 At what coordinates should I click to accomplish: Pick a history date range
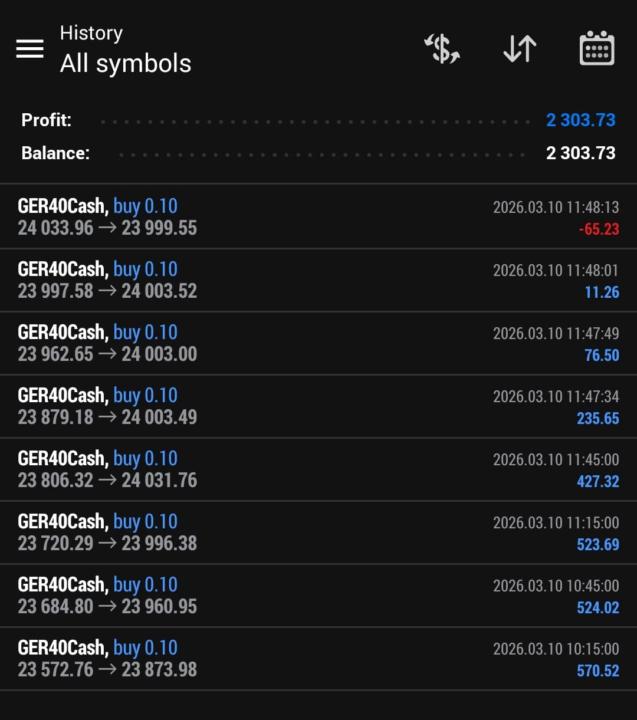(x=597, y=49)
